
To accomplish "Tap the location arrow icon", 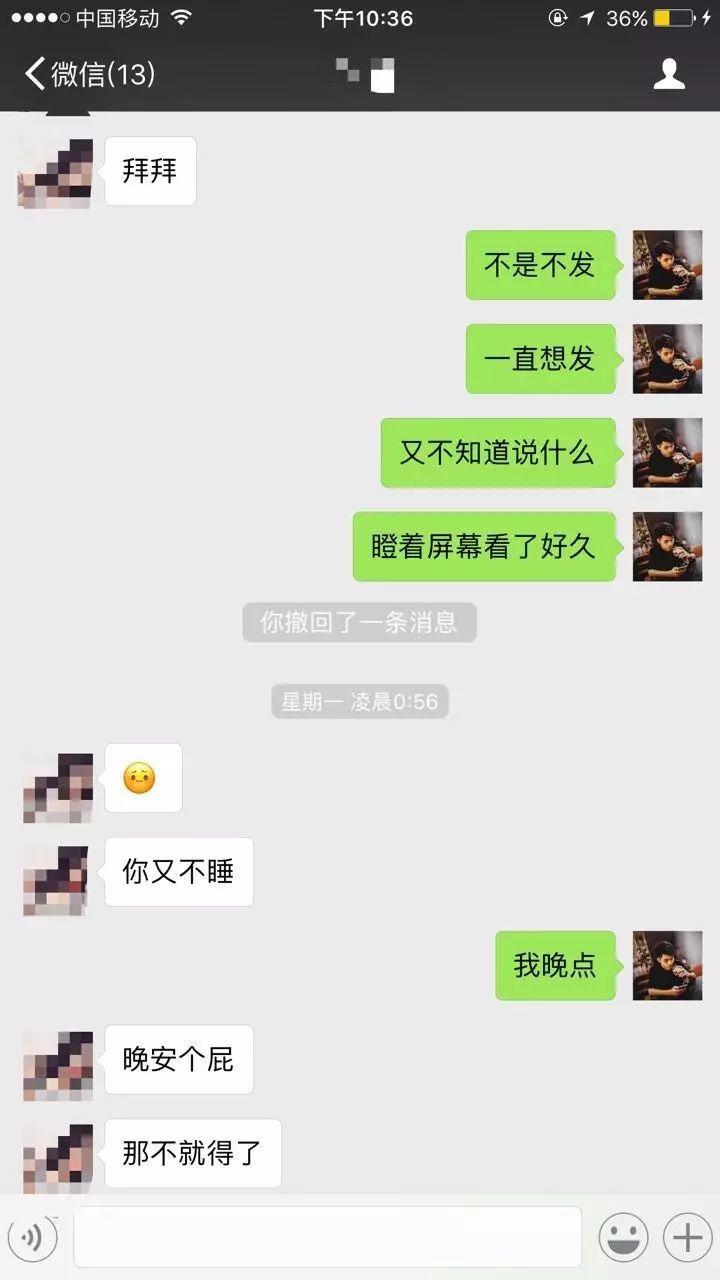I will click(x=586, y=16).
